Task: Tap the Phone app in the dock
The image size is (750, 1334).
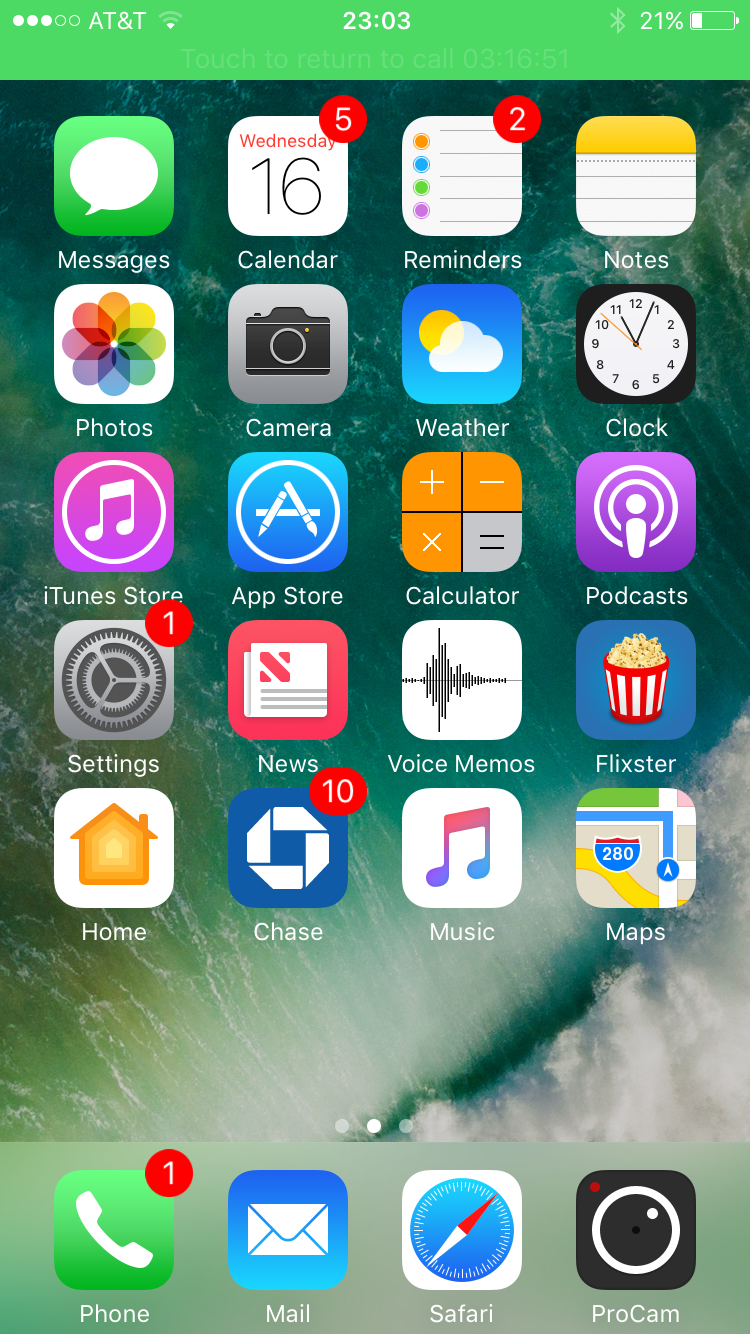Action: [x=114, y=1230]
